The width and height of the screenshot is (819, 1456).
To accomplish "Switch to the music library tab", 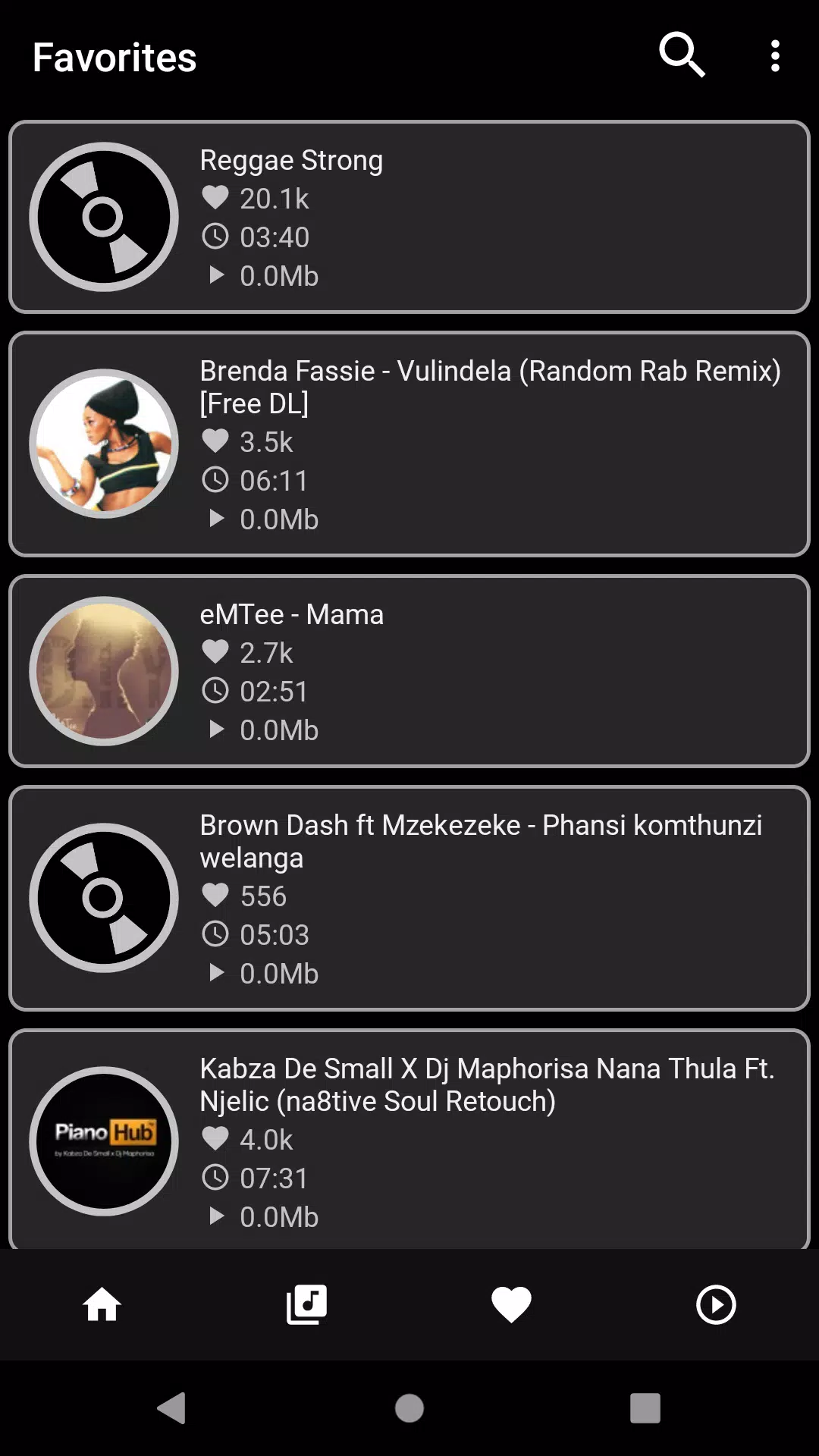I will [x=306, y=1304].
